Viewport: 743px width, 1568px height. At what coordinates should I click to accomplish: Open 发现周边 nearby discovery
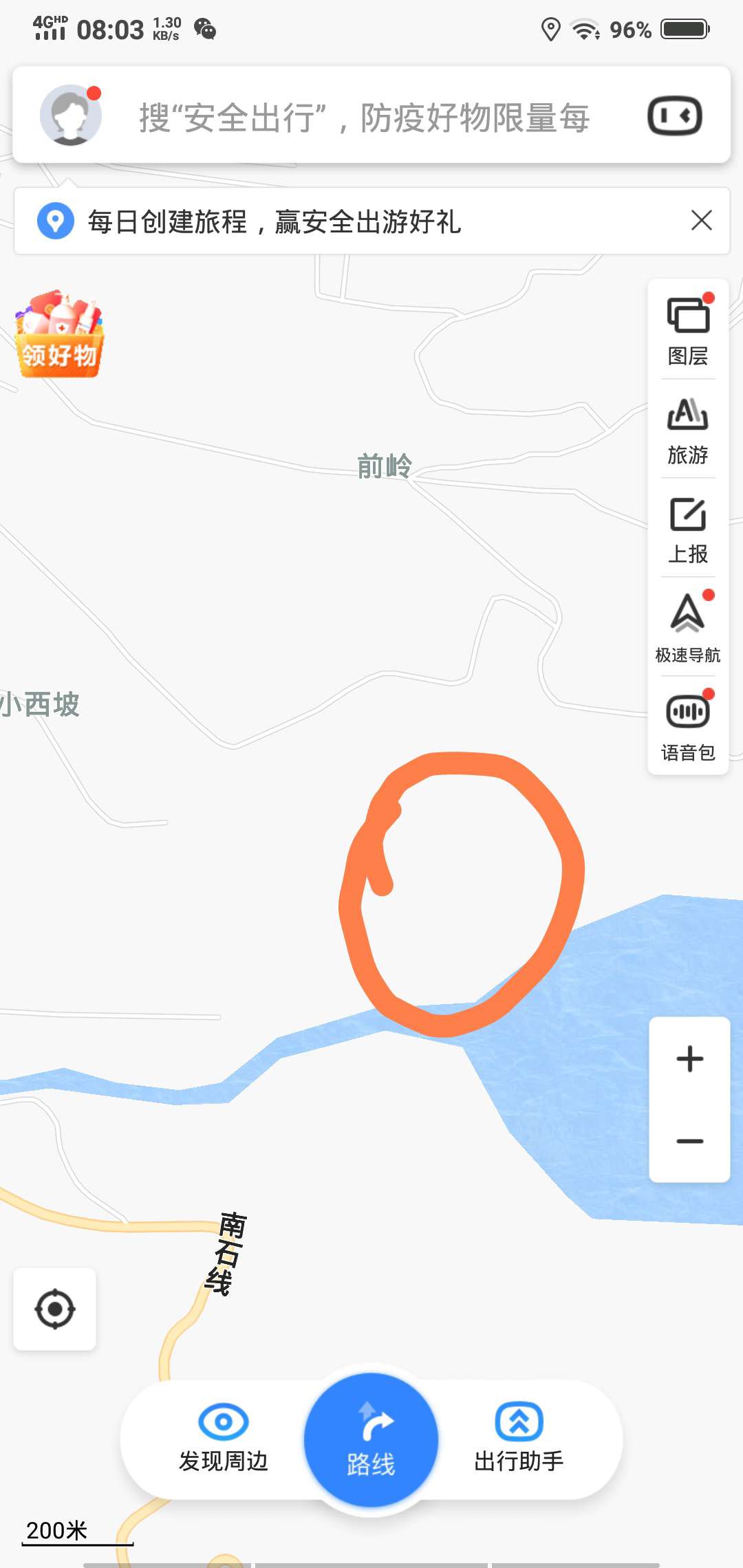(x=223, y=1437)
